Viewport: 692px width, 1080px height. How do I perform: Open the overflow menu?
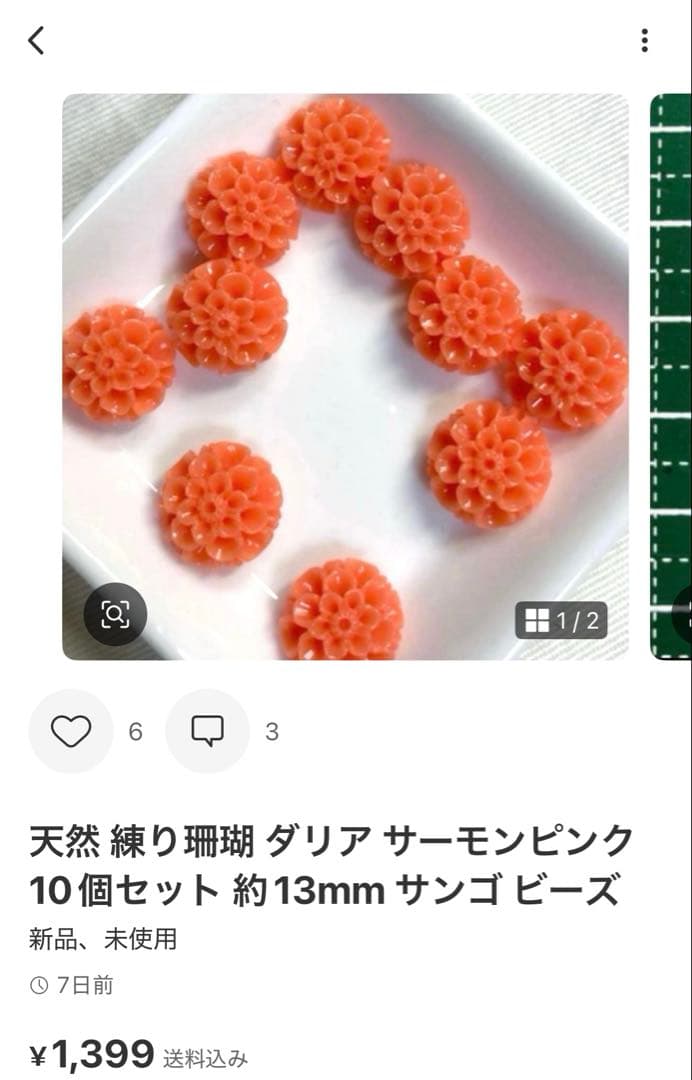(645, 41)
